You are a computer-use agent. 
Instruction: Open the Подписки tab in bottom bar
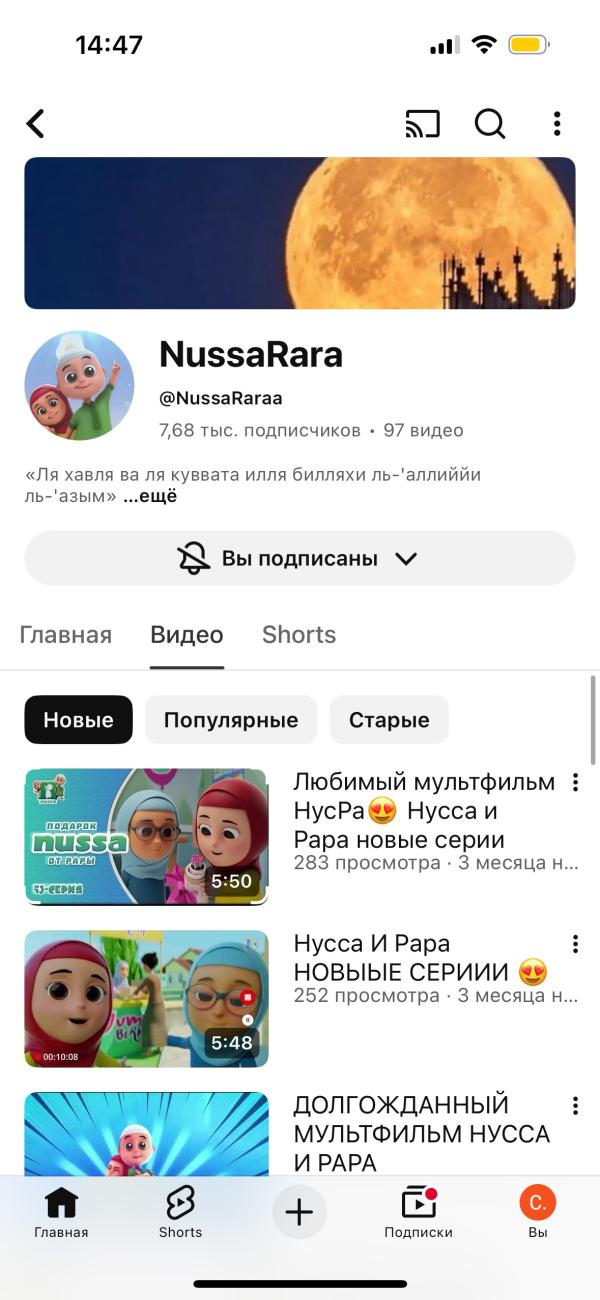coord(418,1213)
